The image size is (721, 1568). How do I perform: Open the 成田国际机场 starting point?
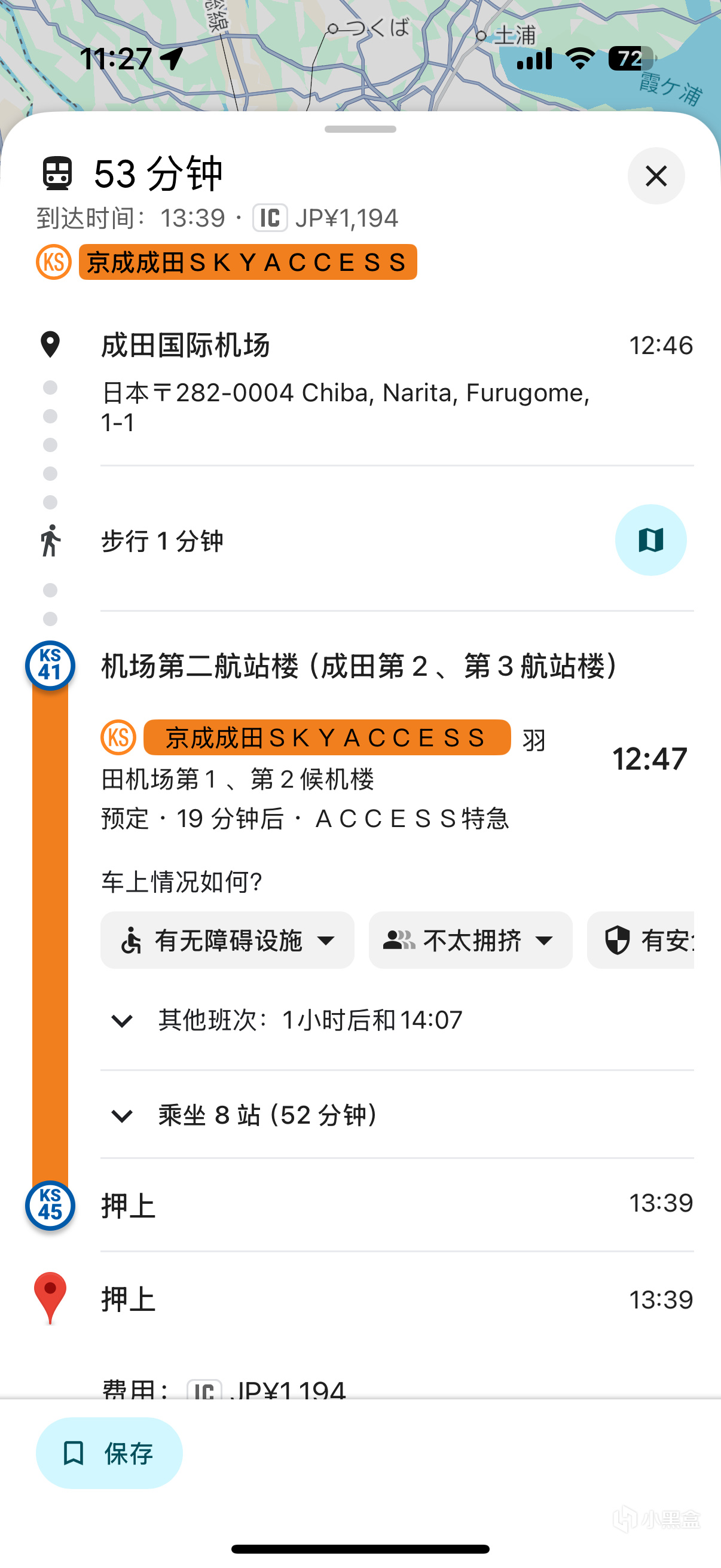(185, 345)
